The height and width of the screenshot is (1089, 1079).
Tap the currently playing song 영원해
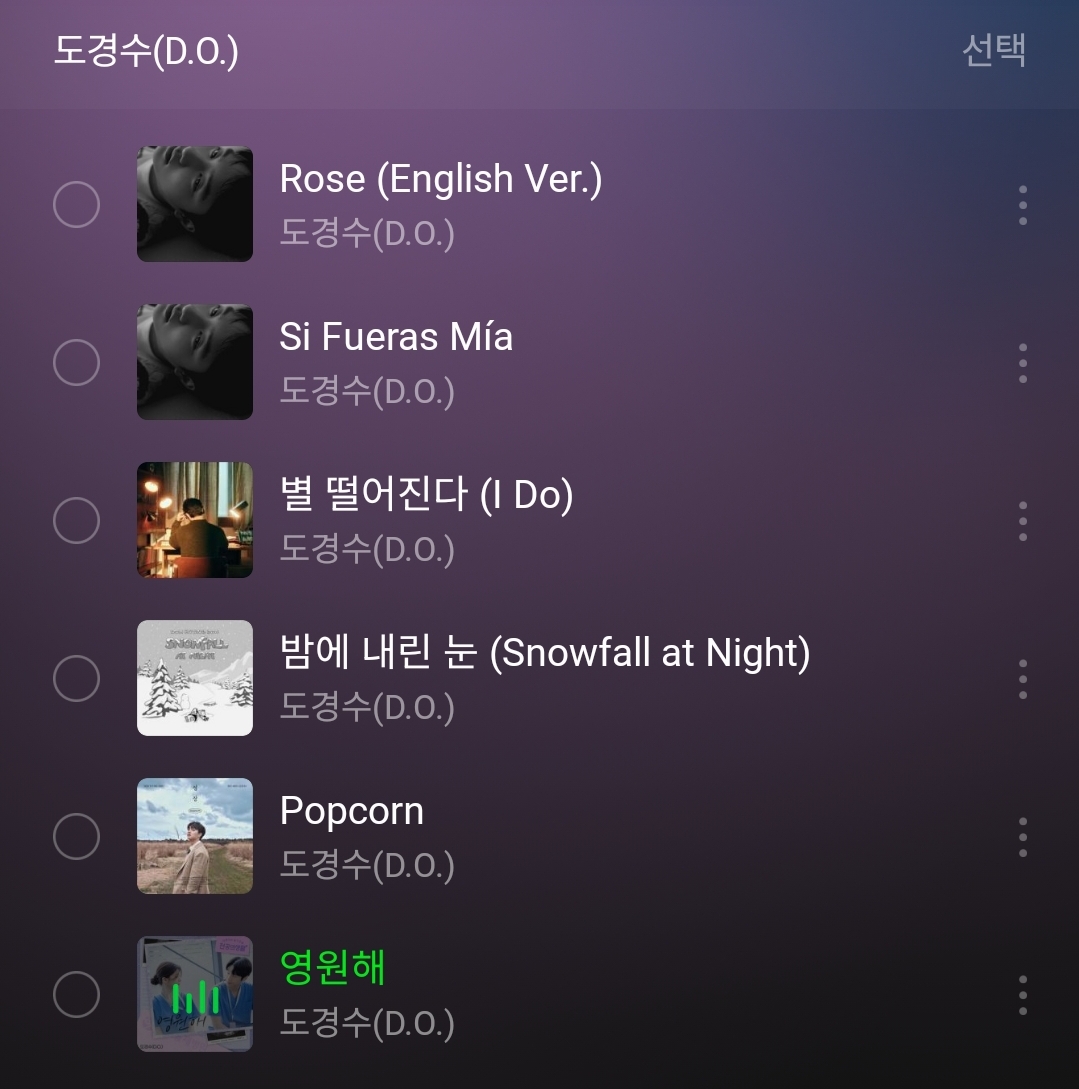point(333,968)
